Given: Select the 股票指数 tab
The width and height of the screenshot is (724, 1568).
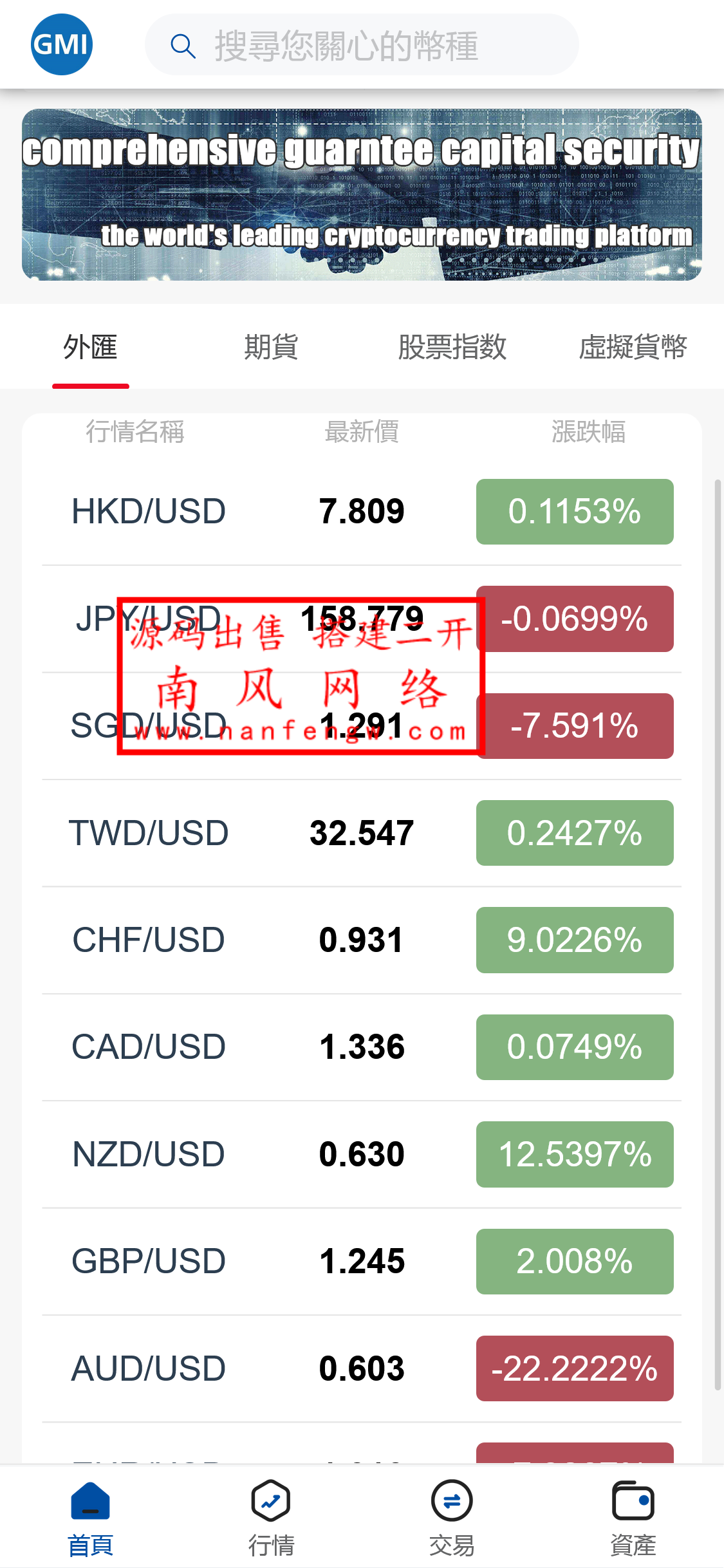Looking at the screenshot, I should 453,347.
